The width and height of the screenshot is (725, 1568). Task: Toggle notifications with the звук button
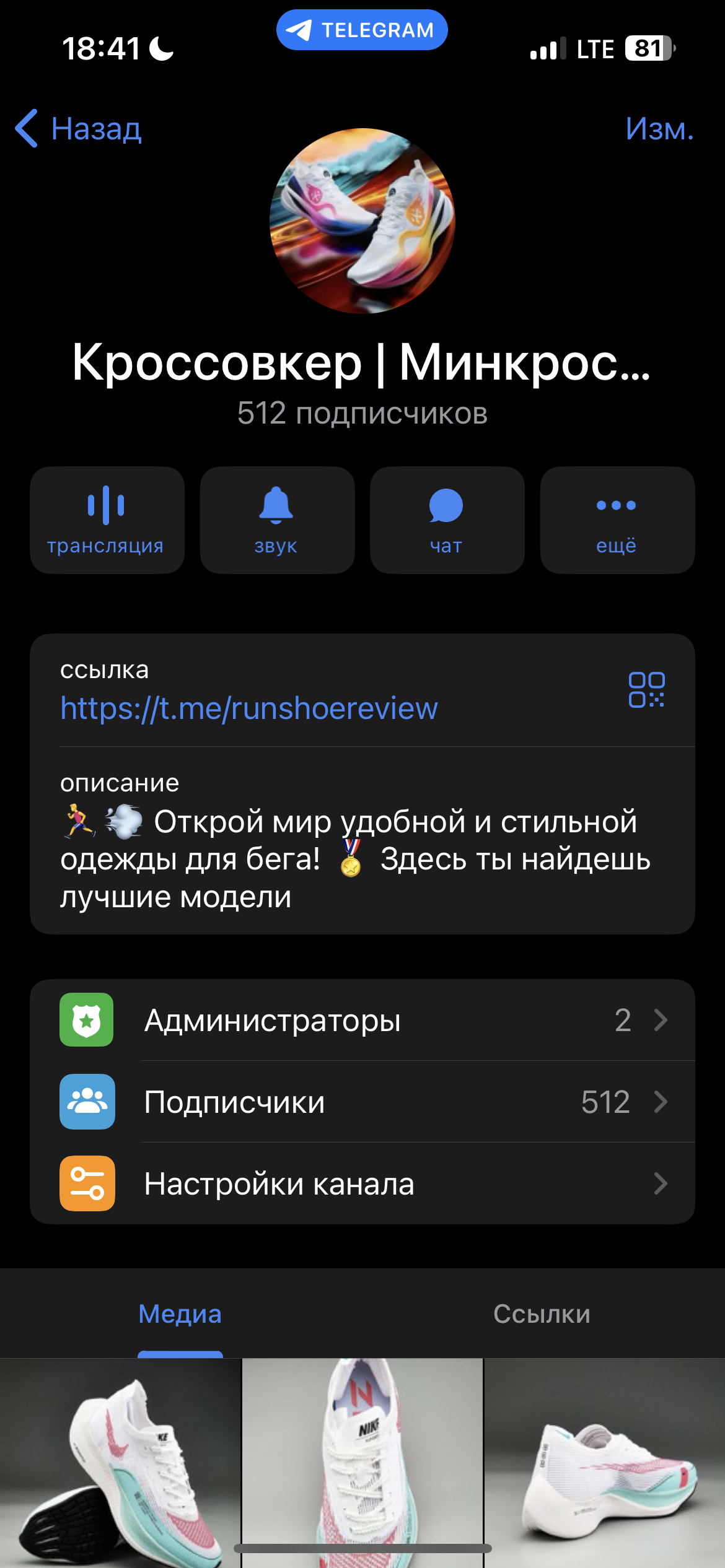[x=276, y=520]
